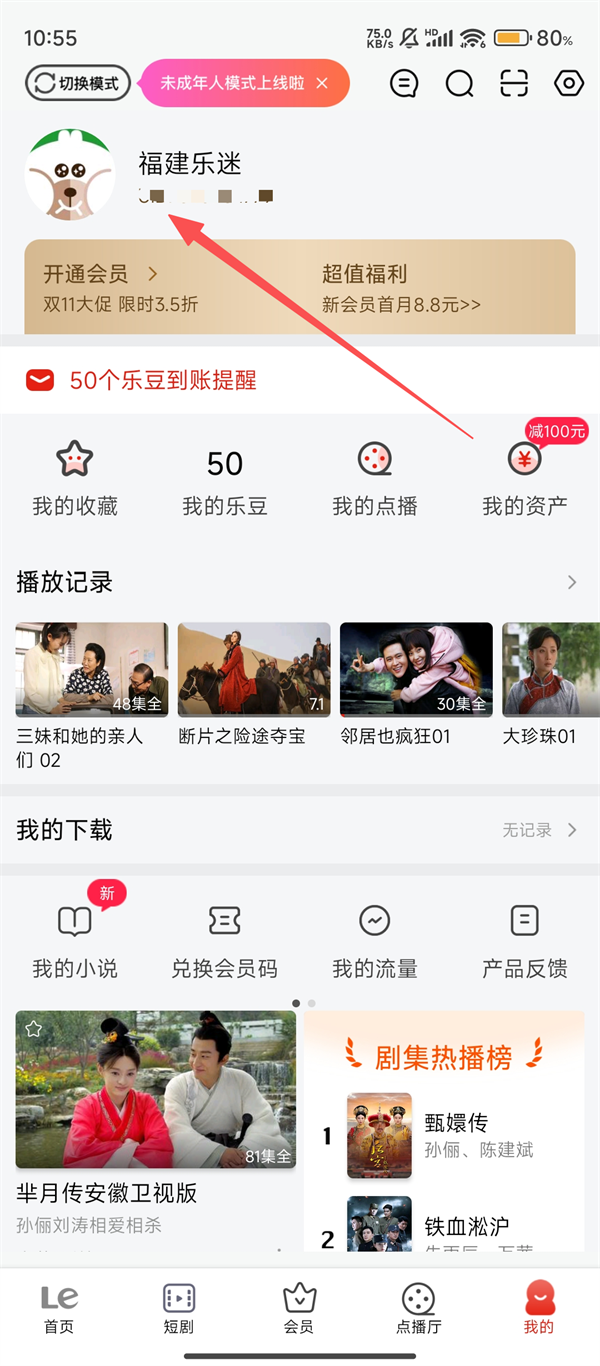Open the scan code icon
The image size is (600, 1366).
[514, 84]
